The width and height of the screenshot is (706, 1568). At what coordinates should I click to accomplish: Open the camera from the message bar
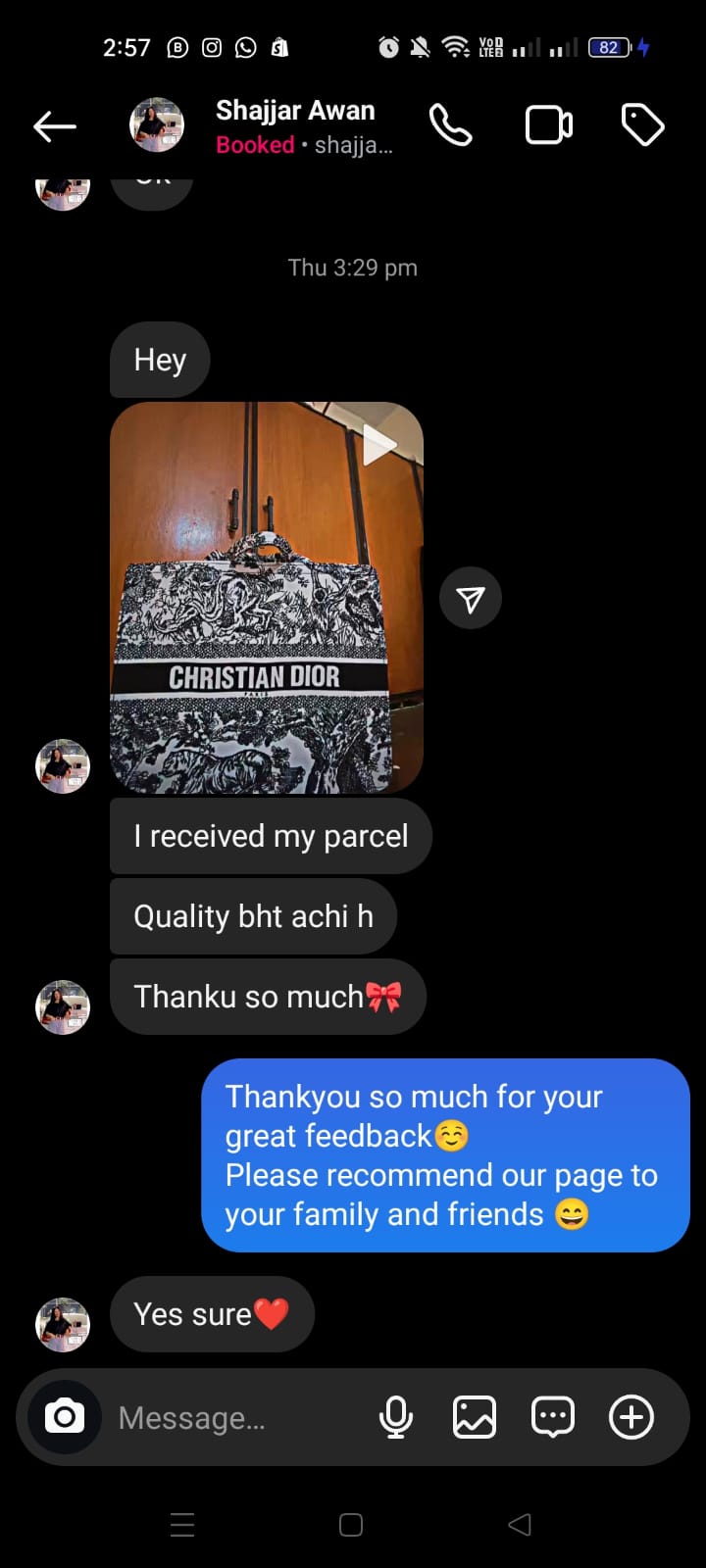(x=65, y=1417)
